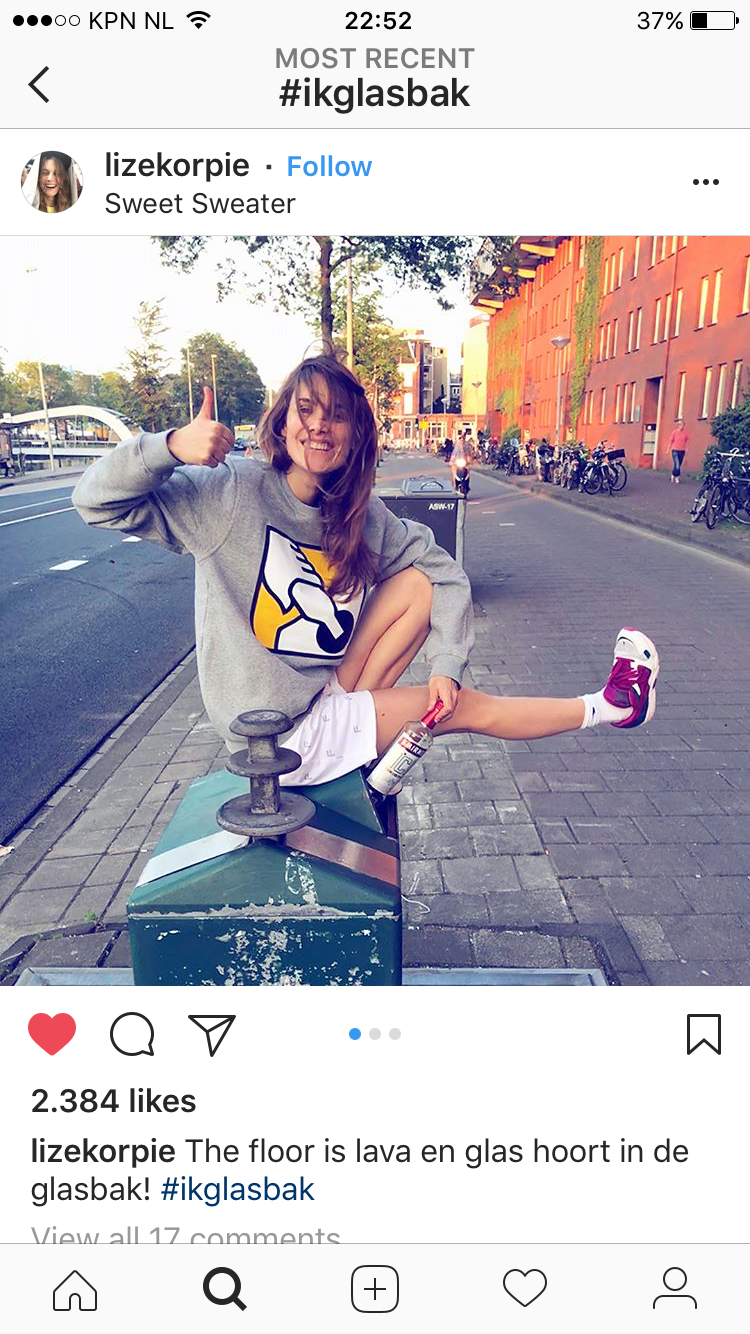Create a new post with the plus tab
The height and width of the screenshot is (1334, 750).
(375, 1289)
